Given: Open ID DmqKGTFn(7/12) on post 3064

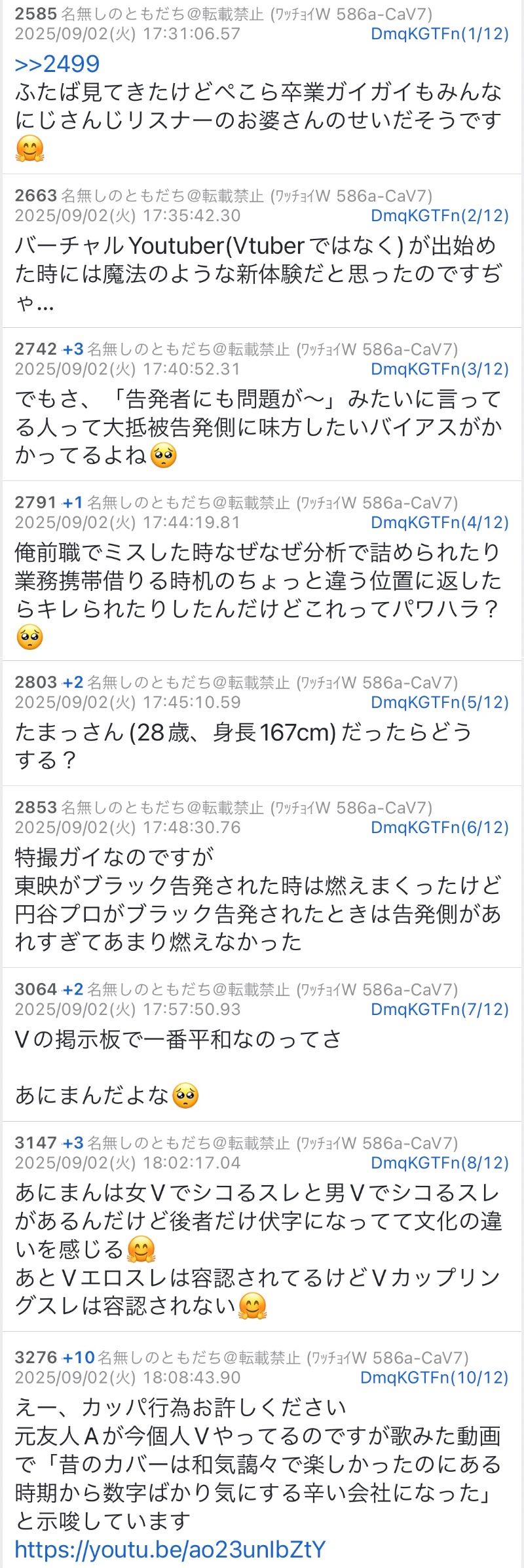Looking at the screenshot, I should [x=440, y=1010].
